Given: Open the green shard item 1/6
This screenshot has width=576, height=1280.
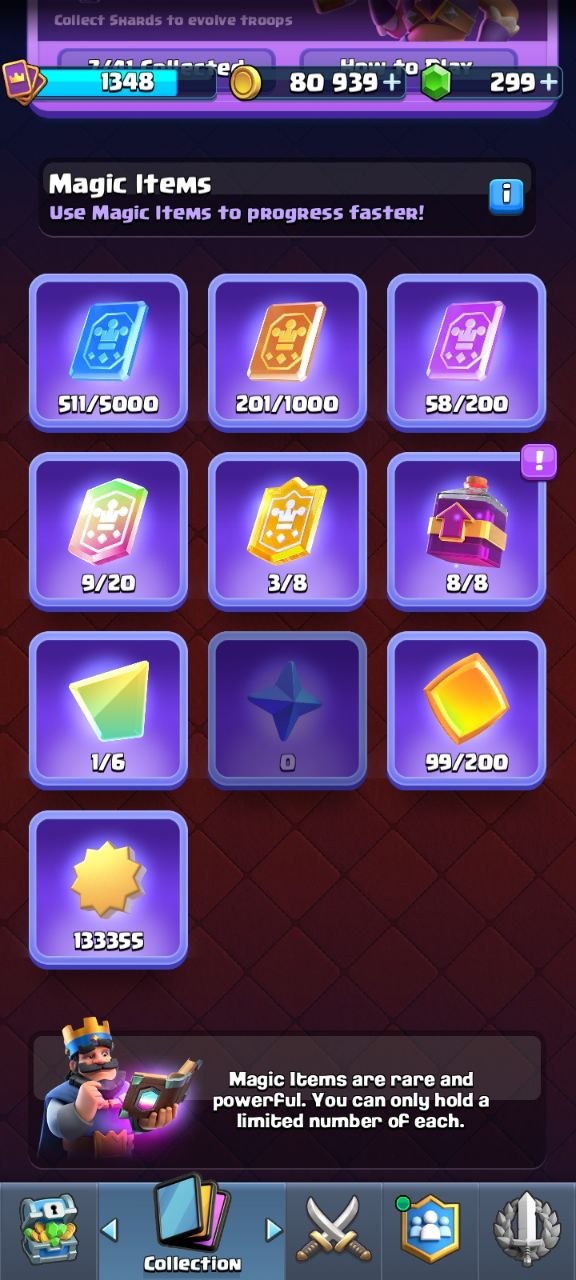Looking at the screenshot, I should [108, 710].
